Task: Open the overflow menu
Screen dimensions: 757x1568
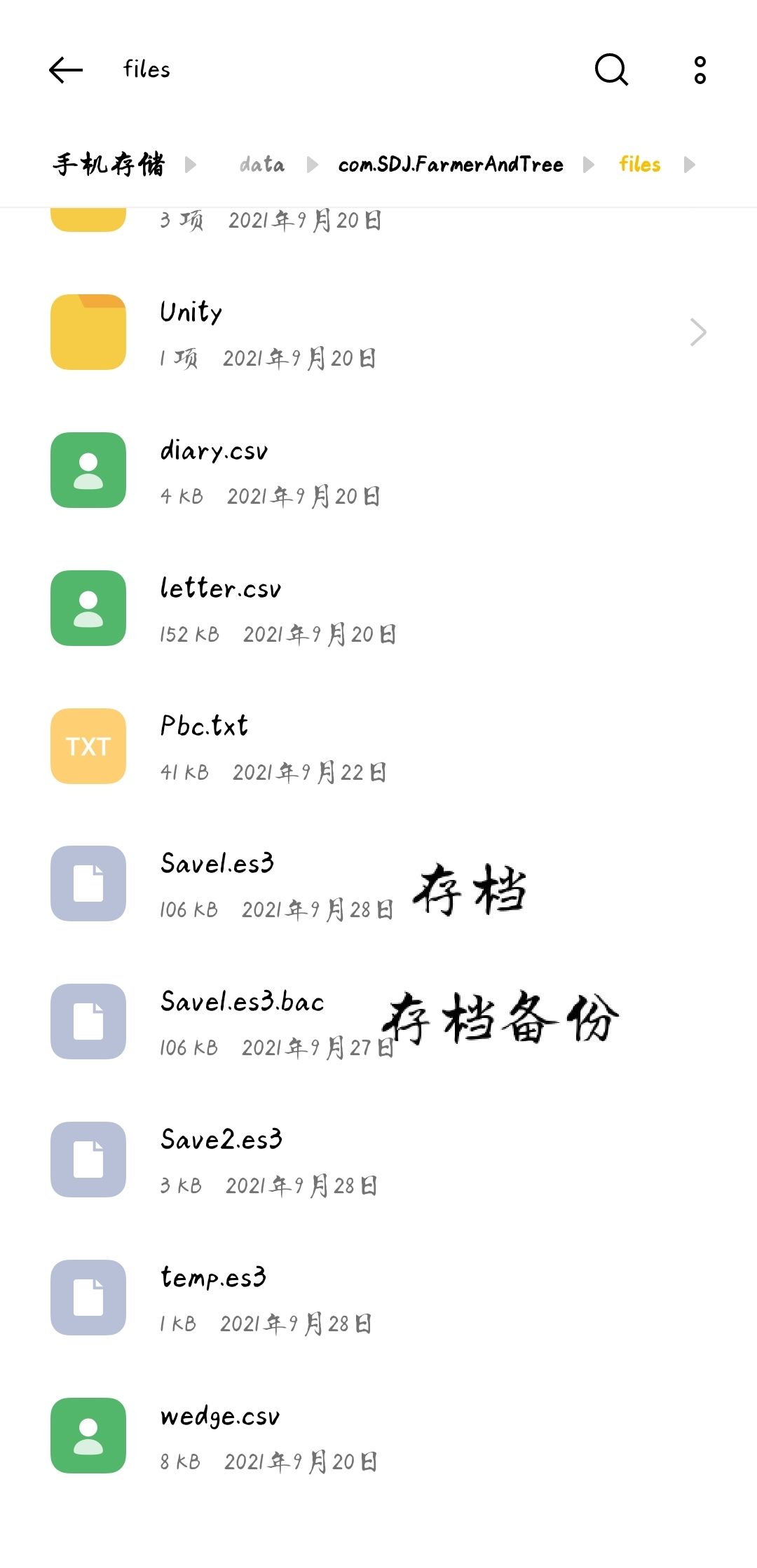Action: 700,70
